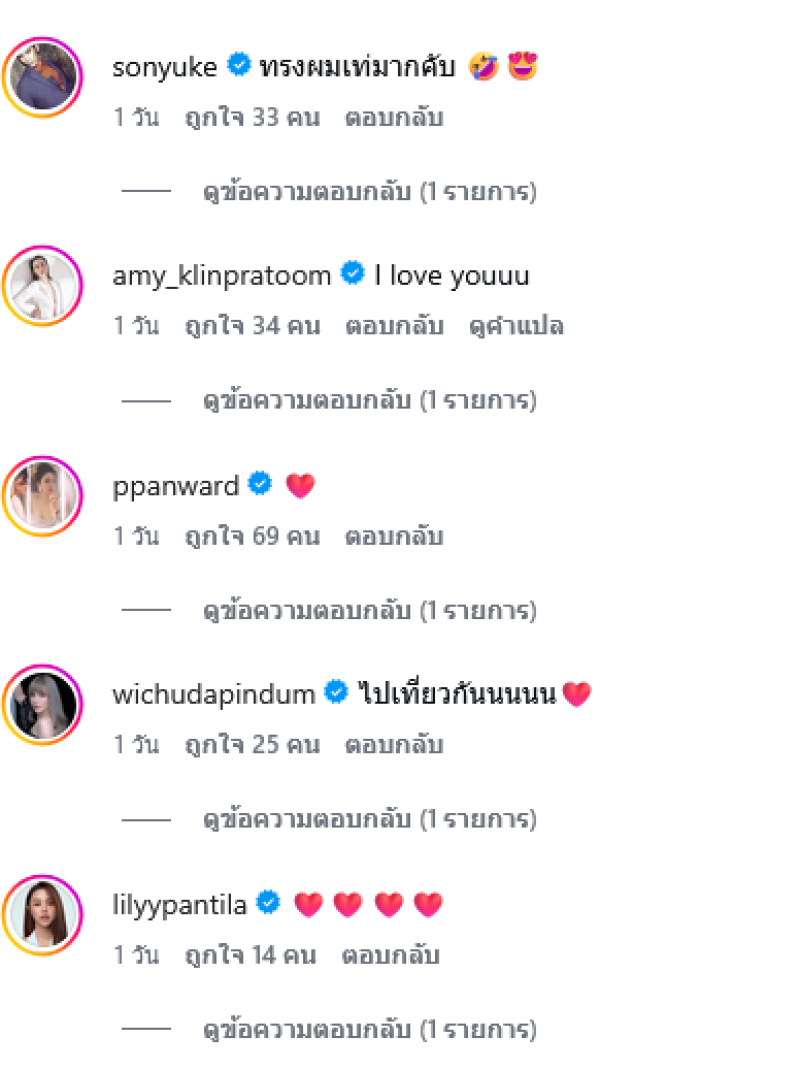Screen dimensions: 800x1069
Task: Show replies under wichudapindum's comment
Action: (370, 820)
